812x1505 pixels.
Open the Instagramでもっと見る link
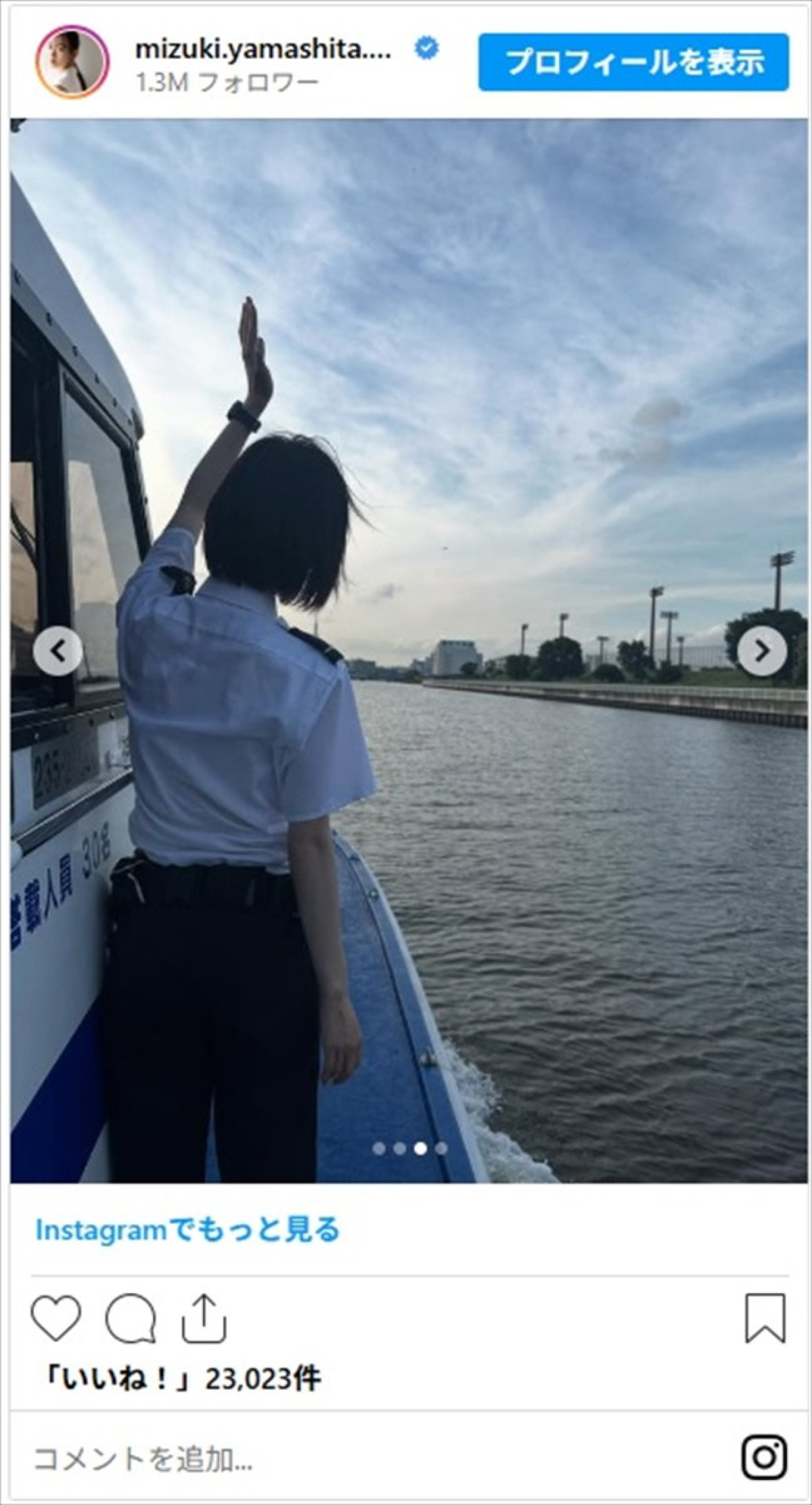click(x=187, y=1230)
